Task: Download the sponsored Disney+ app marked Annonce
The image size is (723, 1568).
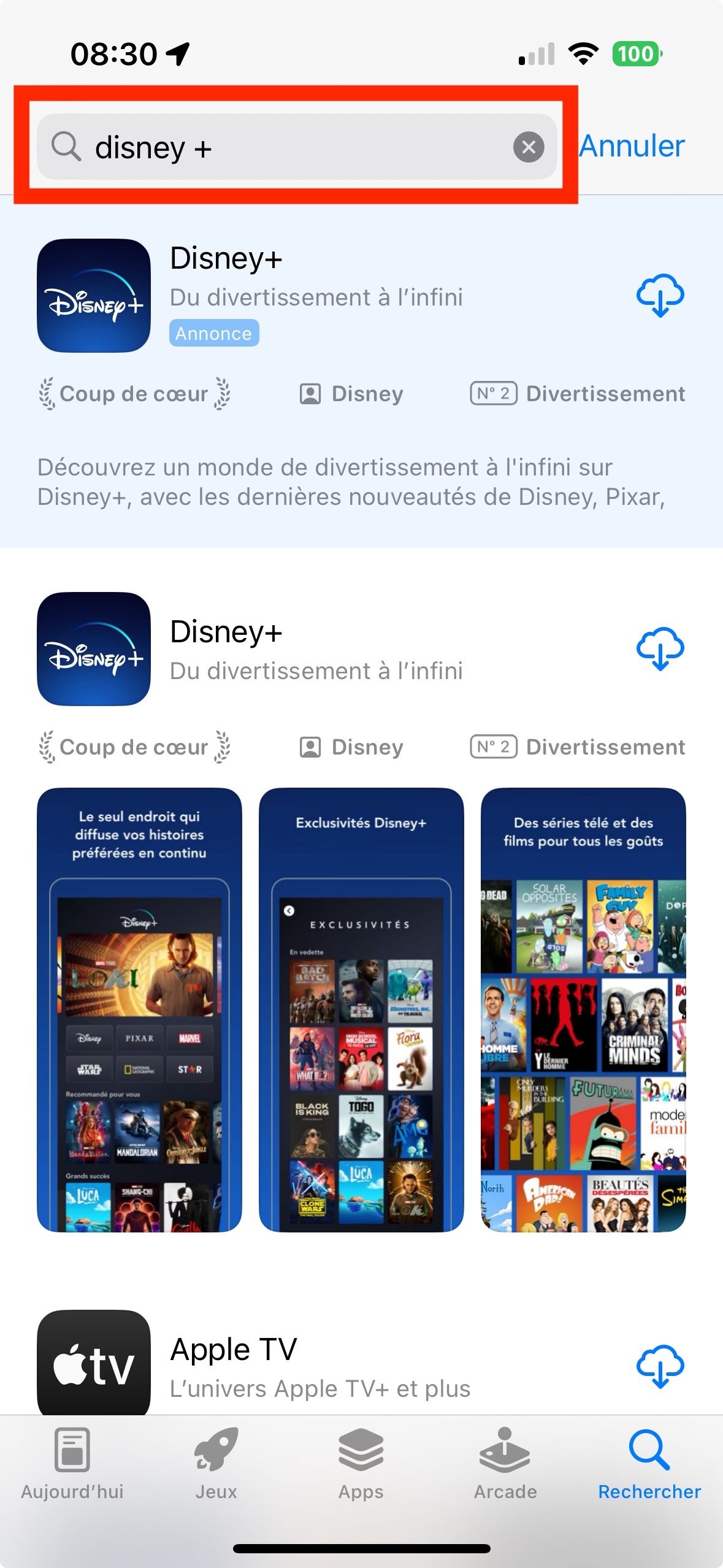Action: (660, 296)
